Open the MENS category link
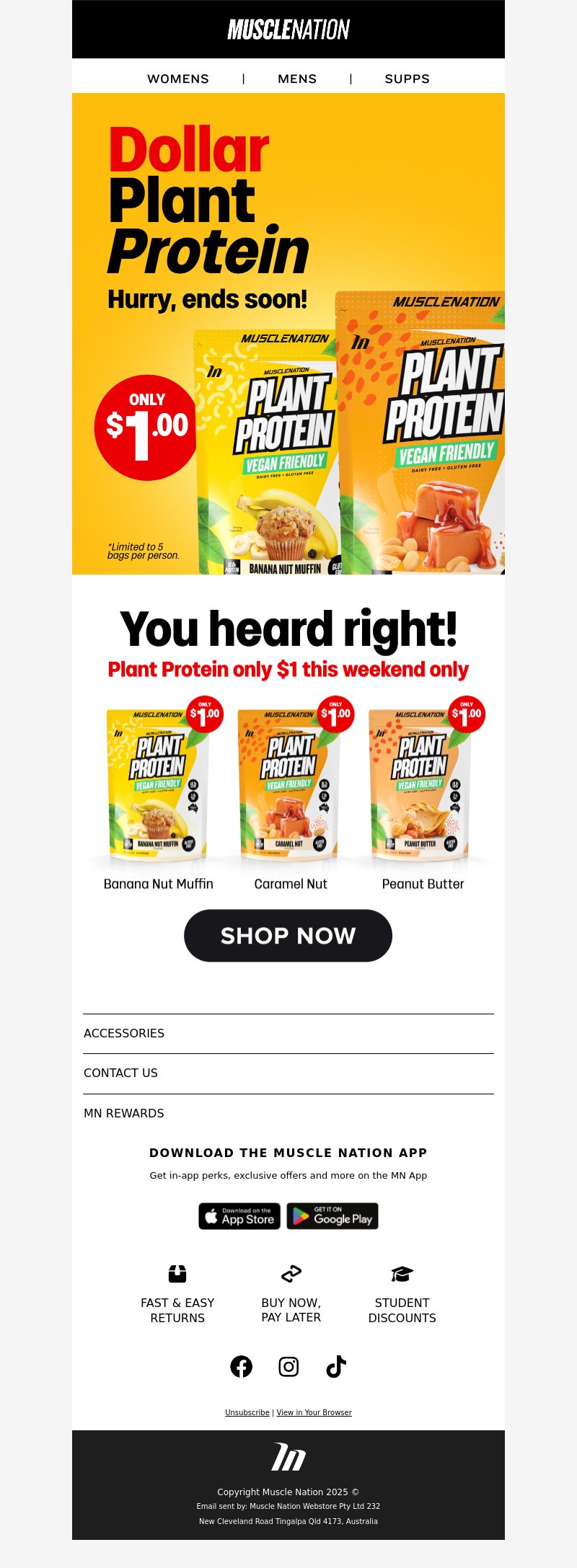Screen dimensions: 577x1568 click(x=297, y=79)
